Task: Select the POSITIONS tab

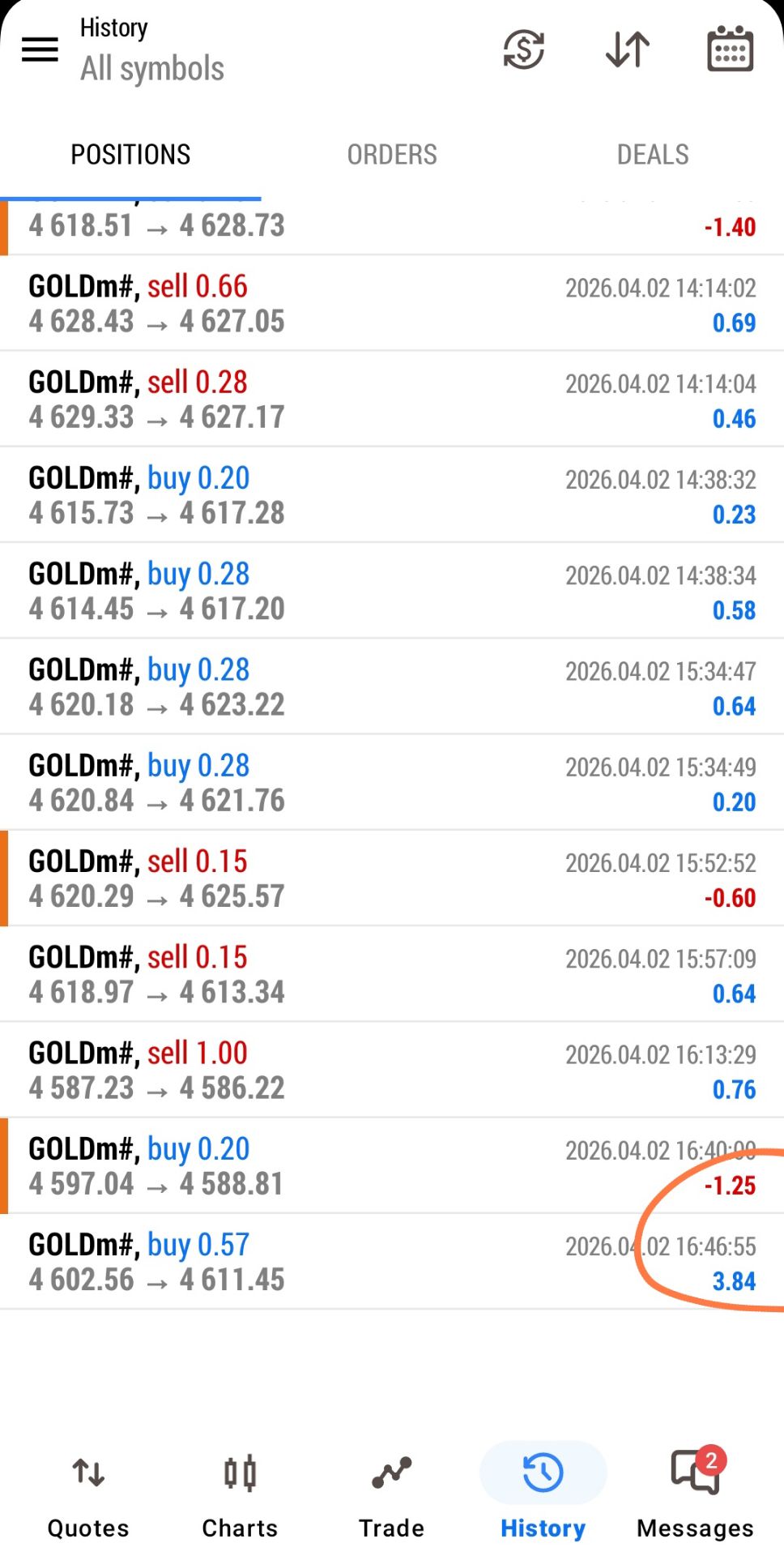Action: point(130,154)
